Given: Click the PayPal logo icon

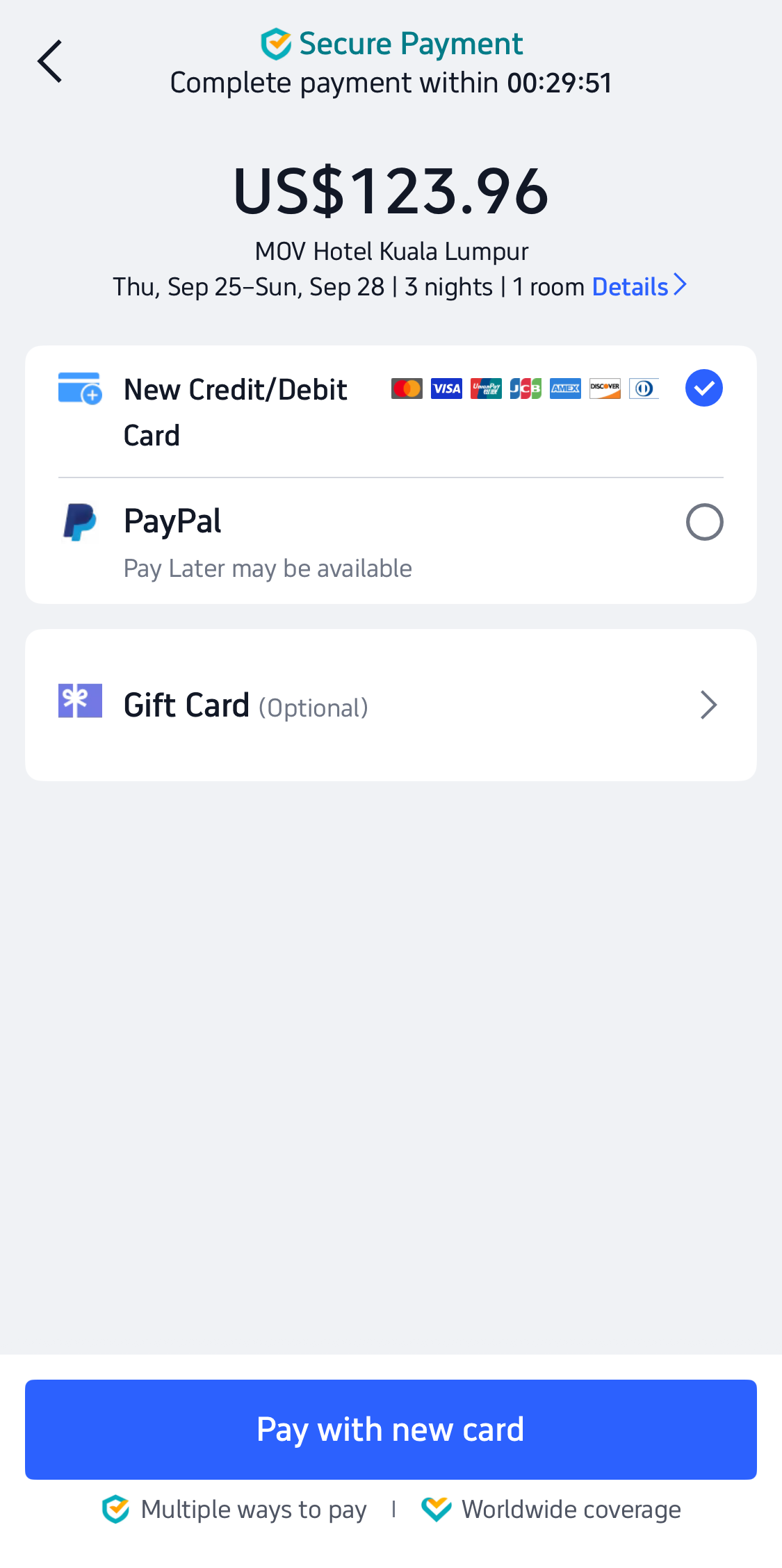Looking at the screenshot, I should (79, 521).
